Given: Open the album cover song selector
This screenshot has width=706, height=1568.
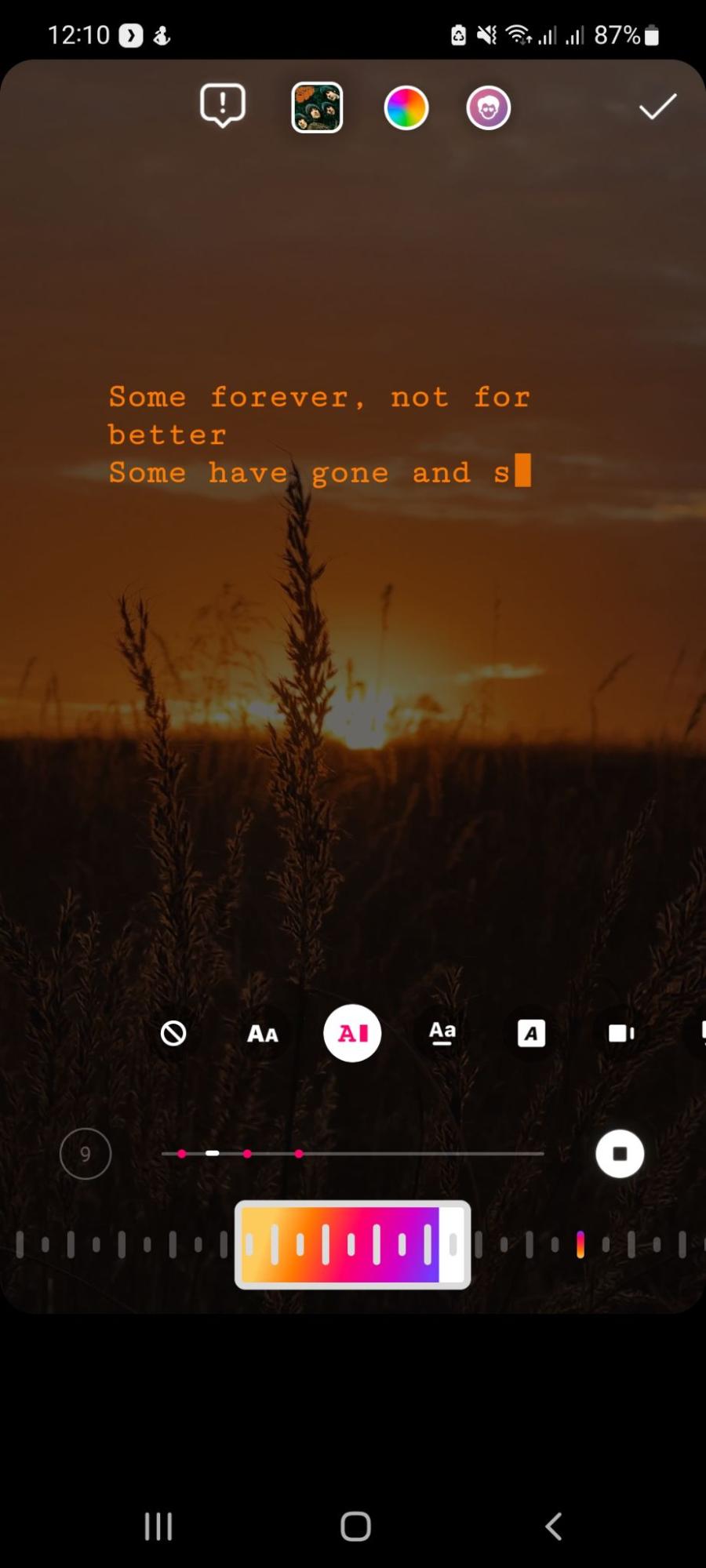Looking at the screenshot, I should tap(317, 107).
